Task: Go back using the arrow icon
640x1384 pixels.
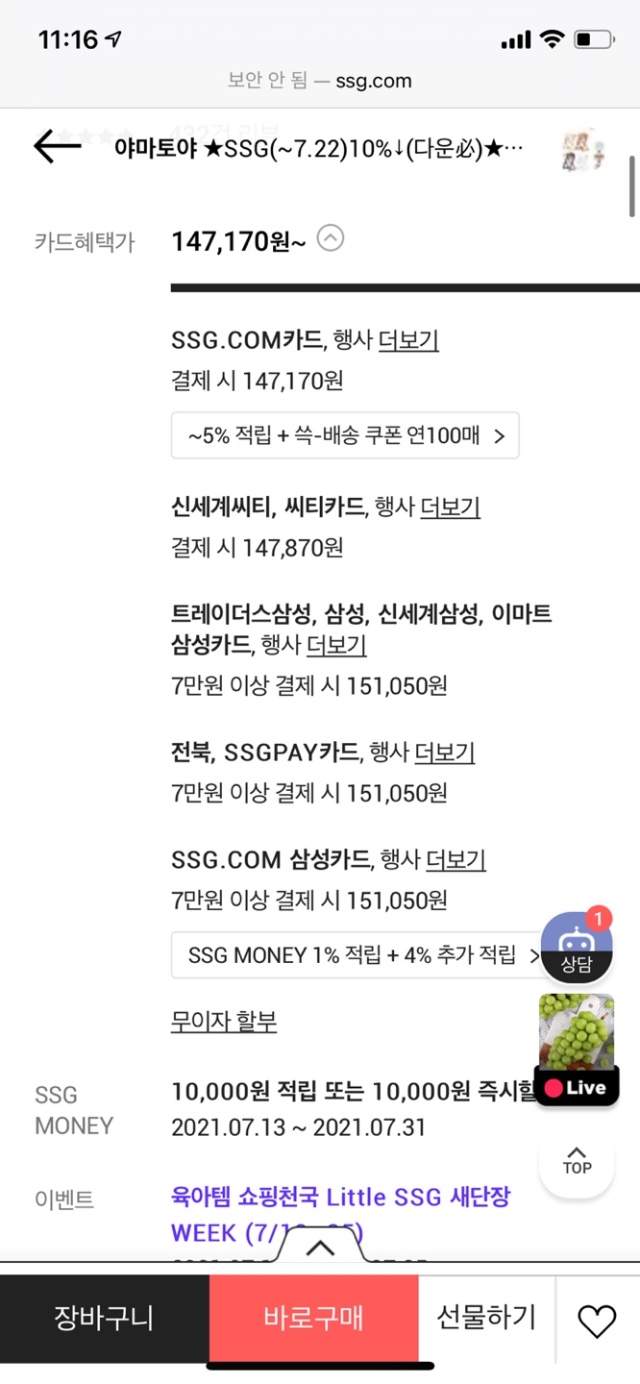Action: pyautogui.click(x=56, y=147)
